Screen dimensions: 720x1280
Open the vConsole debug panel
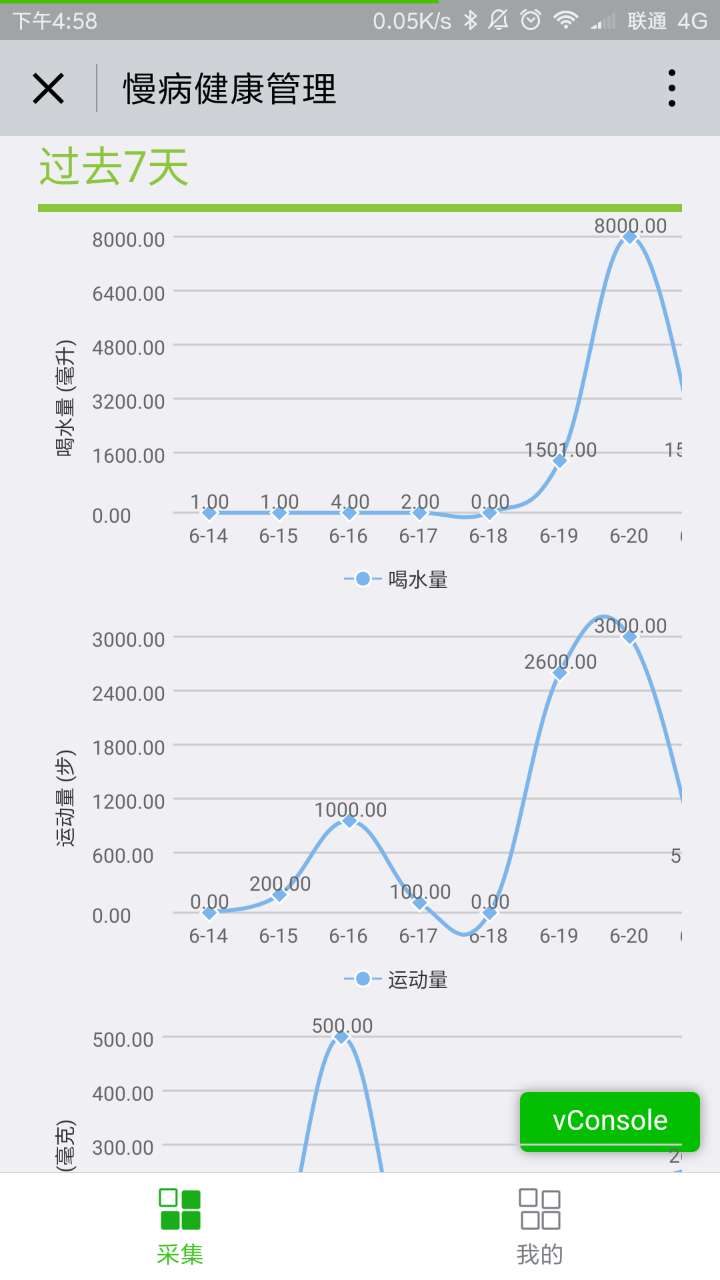(x=608, y=1120)
